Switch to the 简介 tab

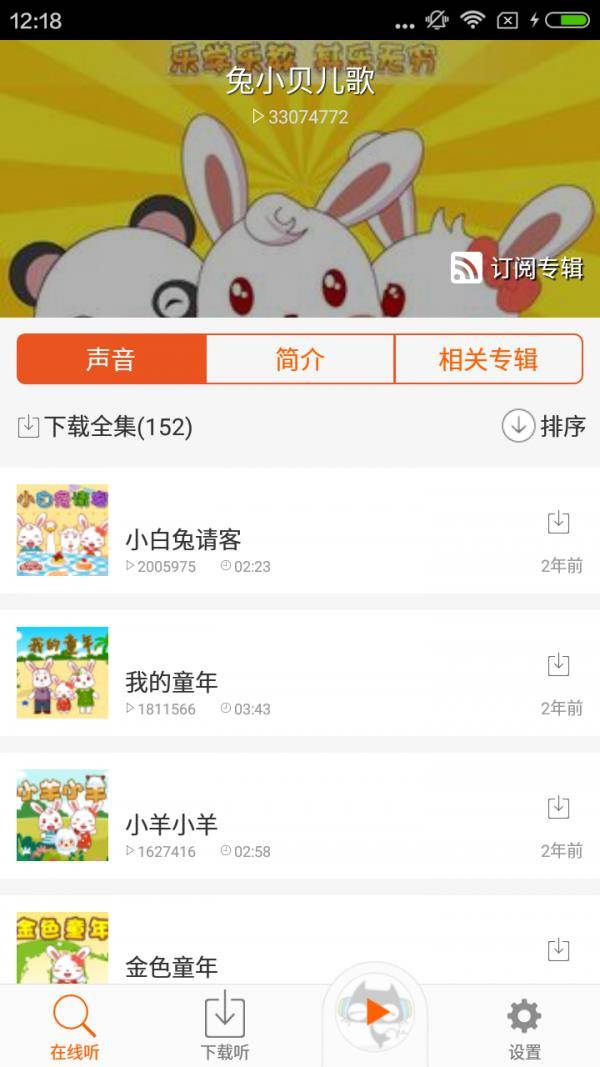pyautogui.click(x=300, y=360)
